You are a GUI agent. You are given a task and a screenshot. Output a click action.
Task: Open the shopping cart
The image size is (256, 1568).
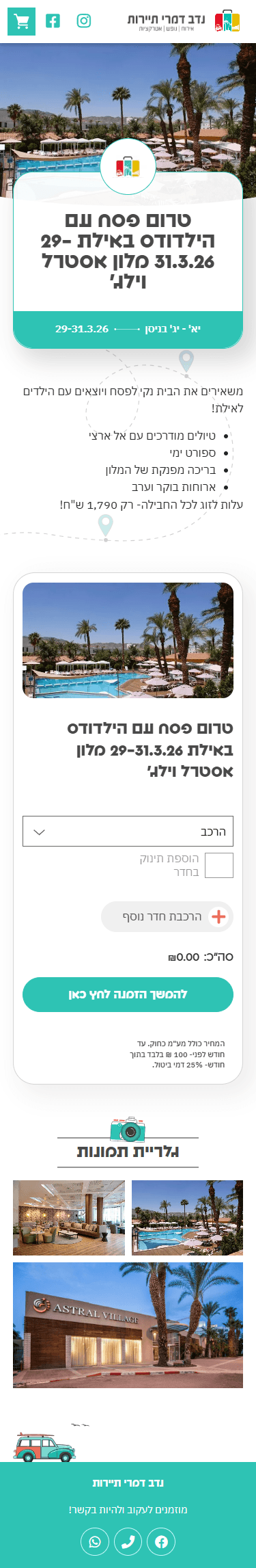21,21
